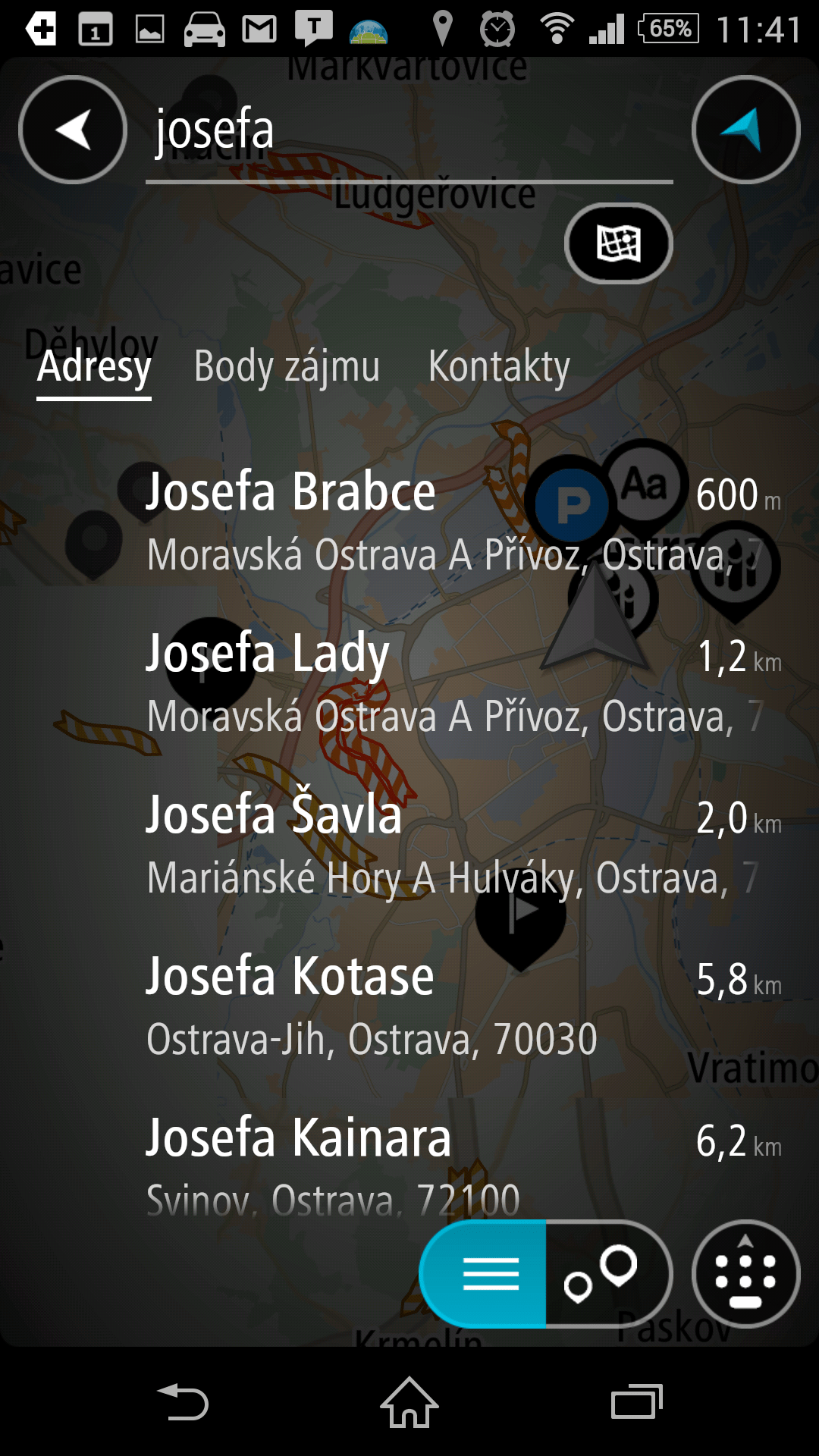Open the on-screen keyboard button
This screenshot has height=1456, width=819.
pyautogui.click(x=746, y=1274)
